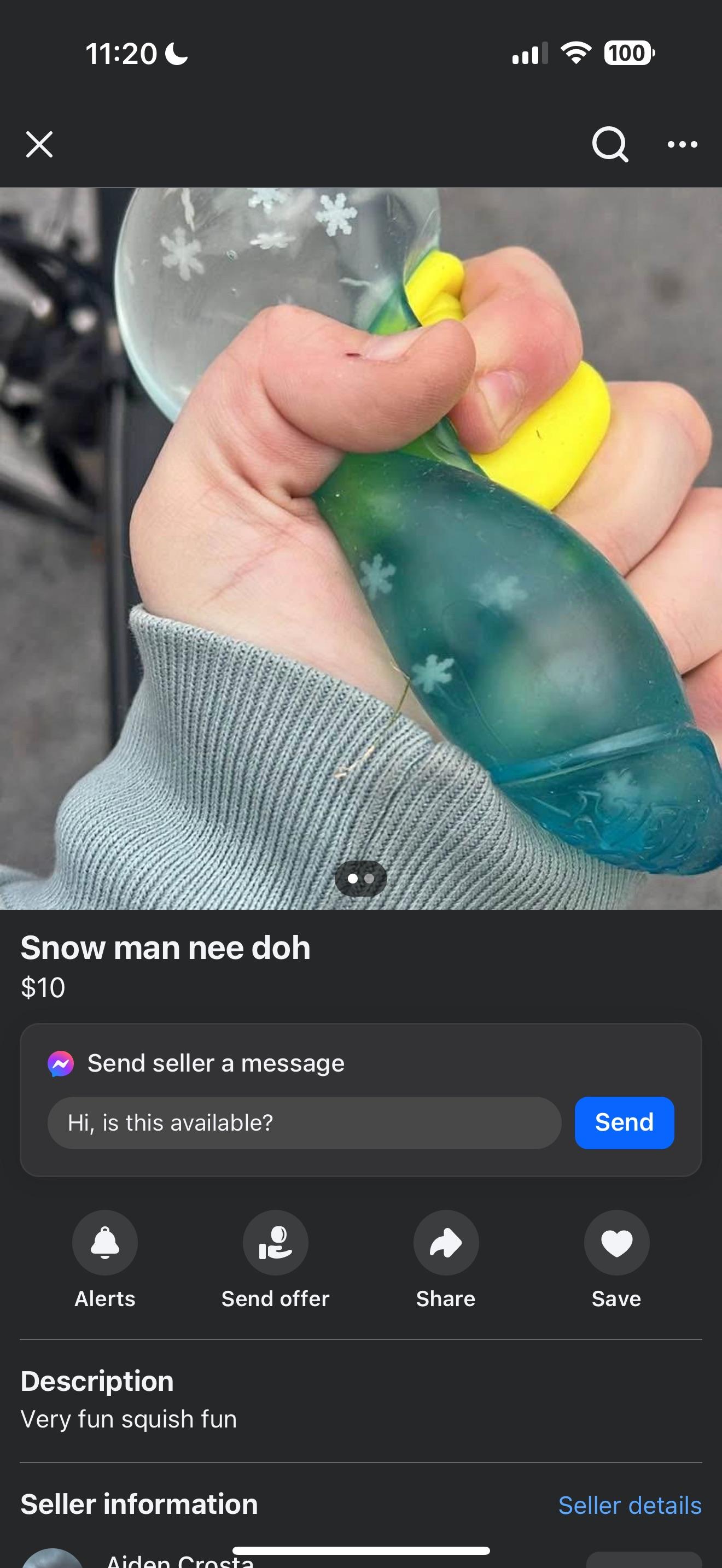View Seller details link
This screenshot has width=722, height=1568.
coord(630,1505)
